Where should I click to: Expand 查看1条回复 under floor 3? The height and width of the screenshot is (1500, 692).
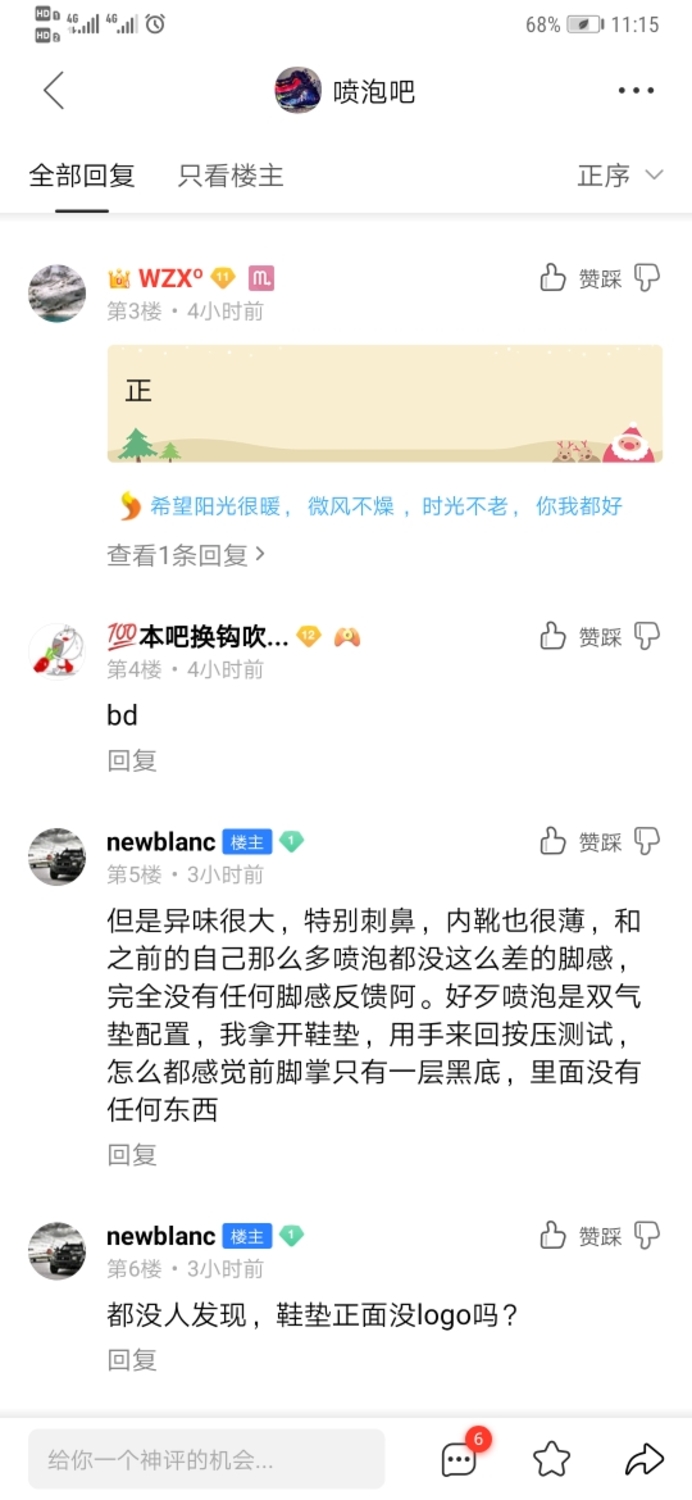pos(186,555)
